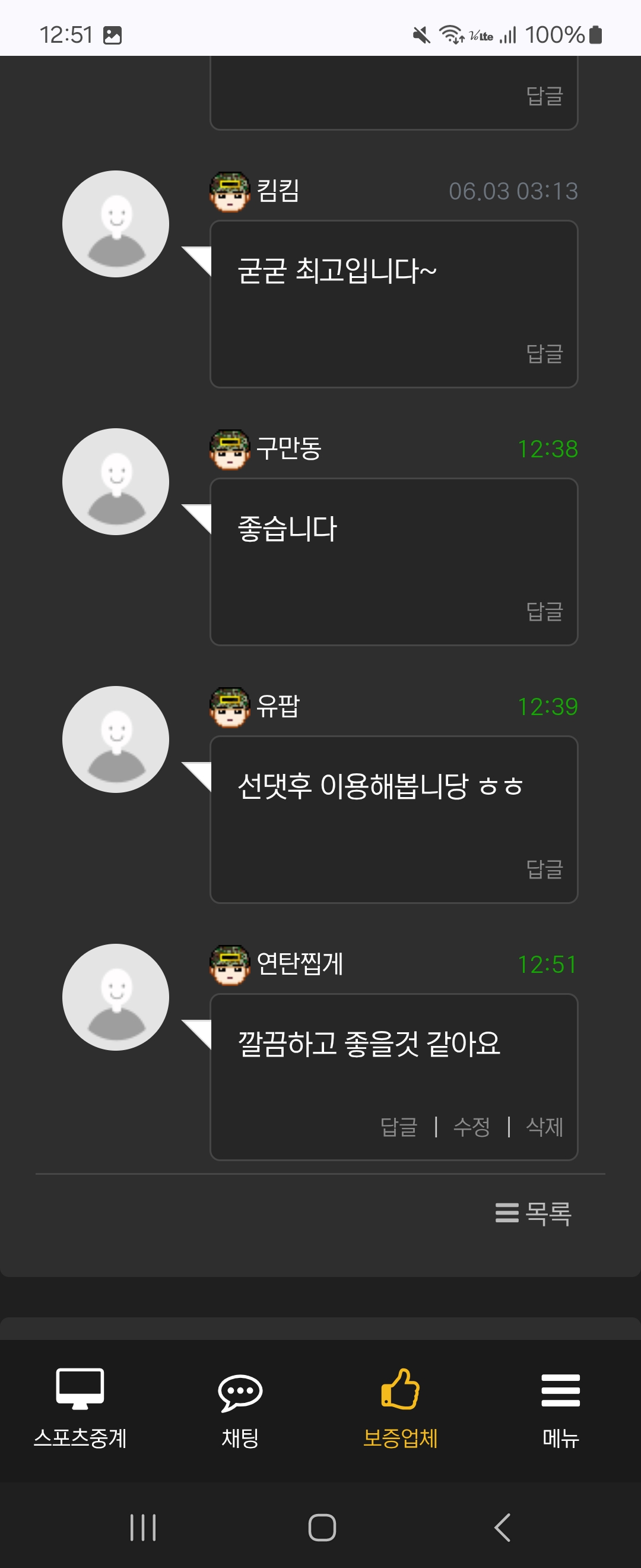The width and height of the screenshot is (641, 1568).
Task: Reply to 유팝's comment
Action: pos(544,869)
